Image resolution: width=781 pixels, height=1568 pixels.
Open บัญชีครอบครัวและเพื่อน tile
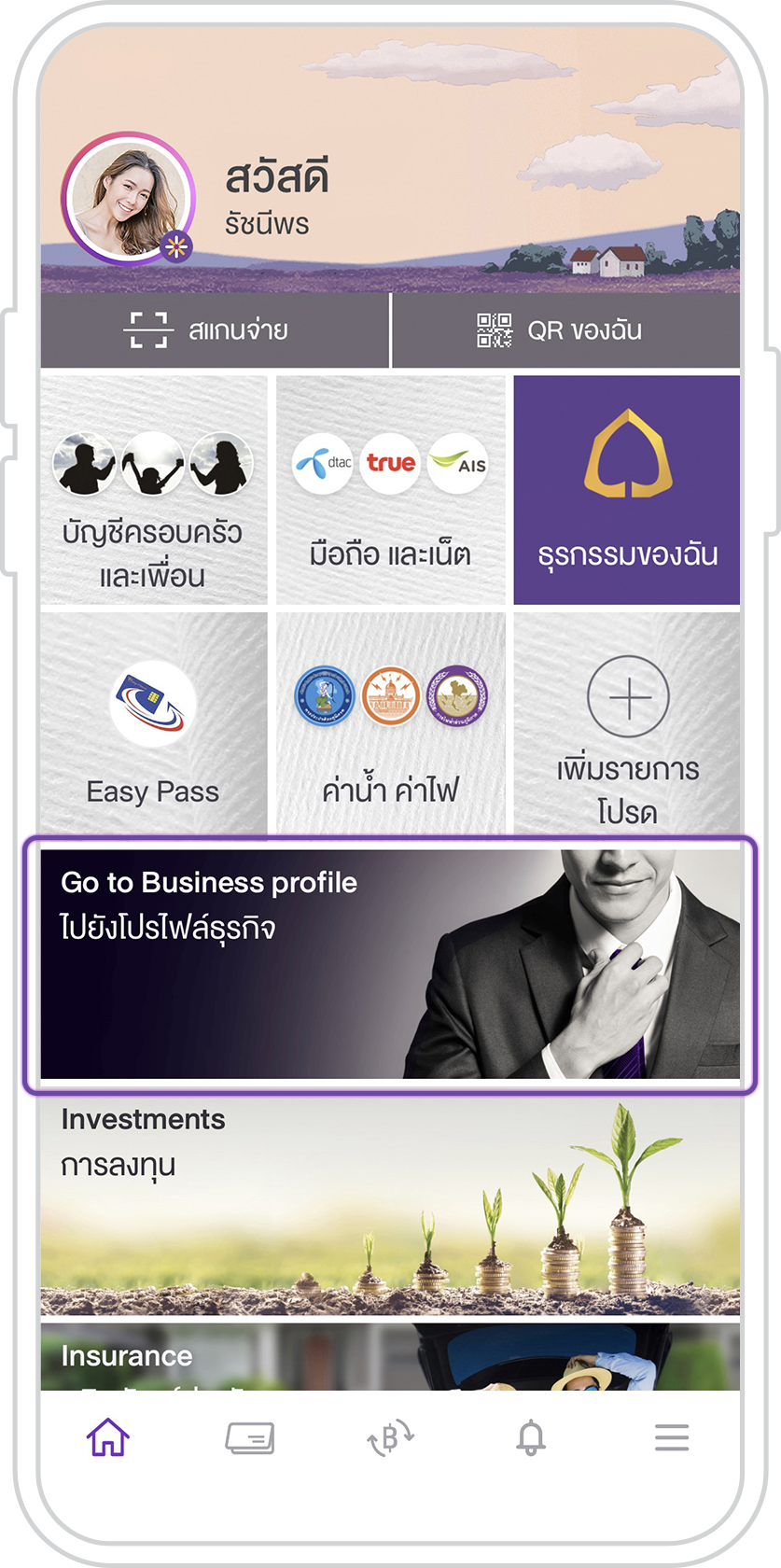click(x=153, y=491)
